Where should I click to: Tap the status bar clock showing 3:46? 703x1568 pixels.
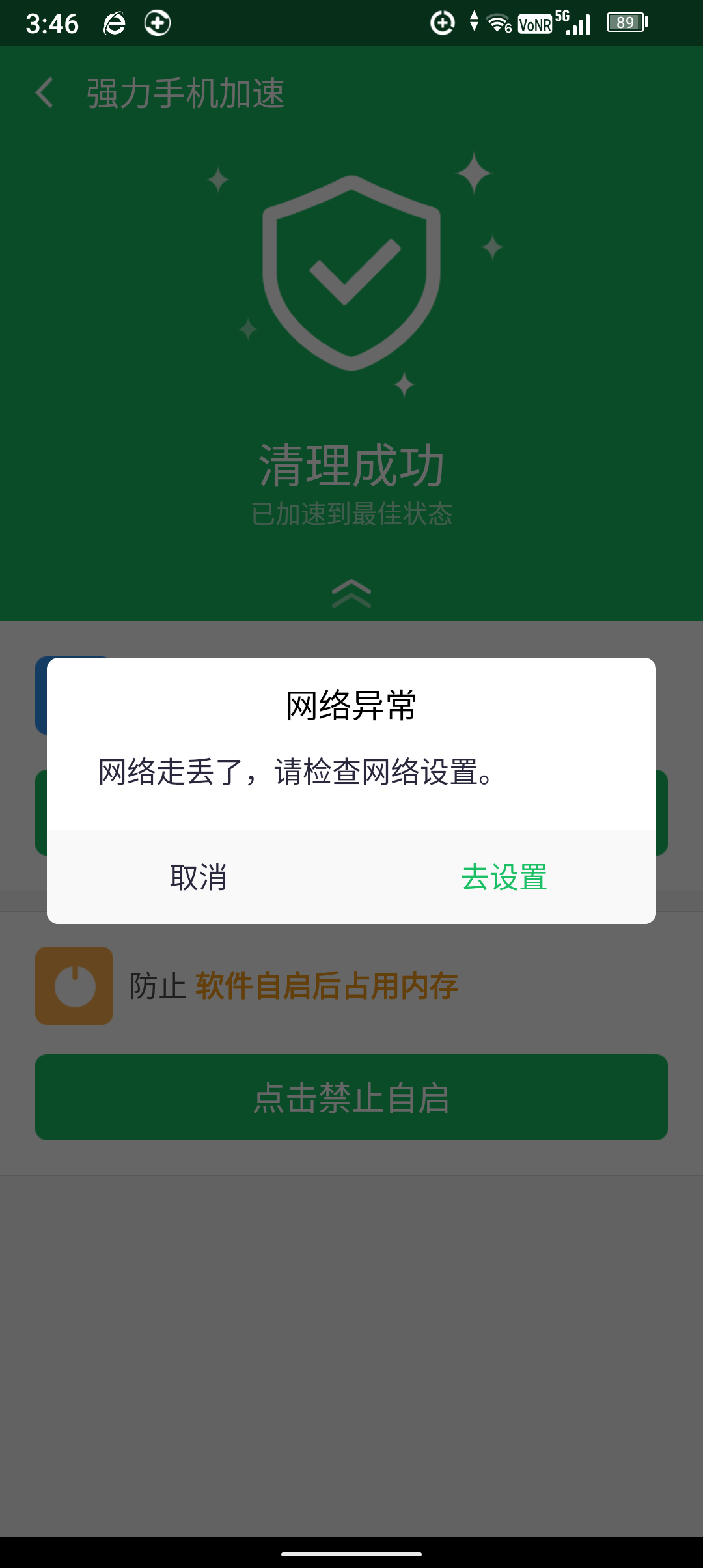[52, 23]
